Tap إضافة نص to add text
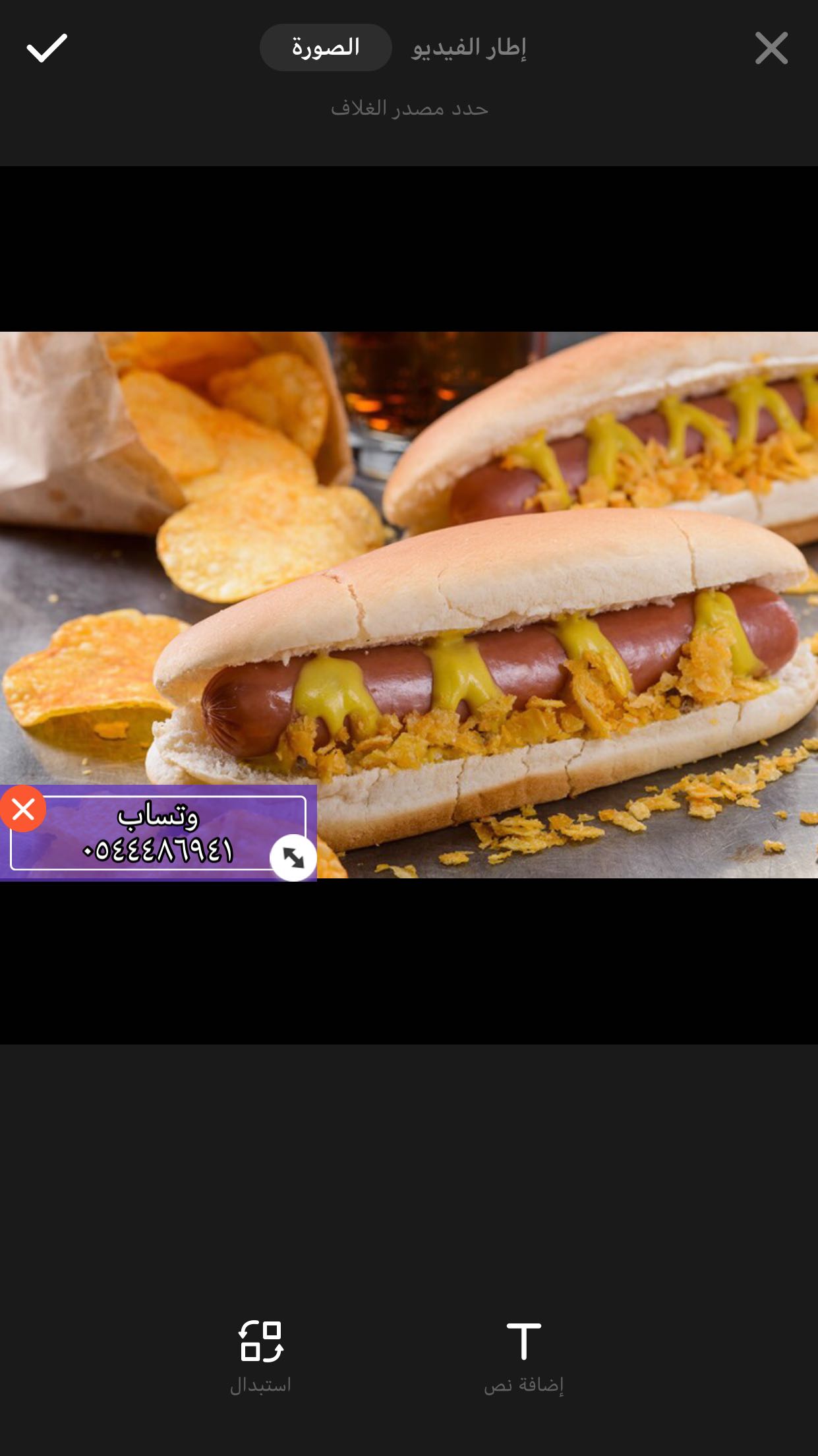 point(523,1356)
